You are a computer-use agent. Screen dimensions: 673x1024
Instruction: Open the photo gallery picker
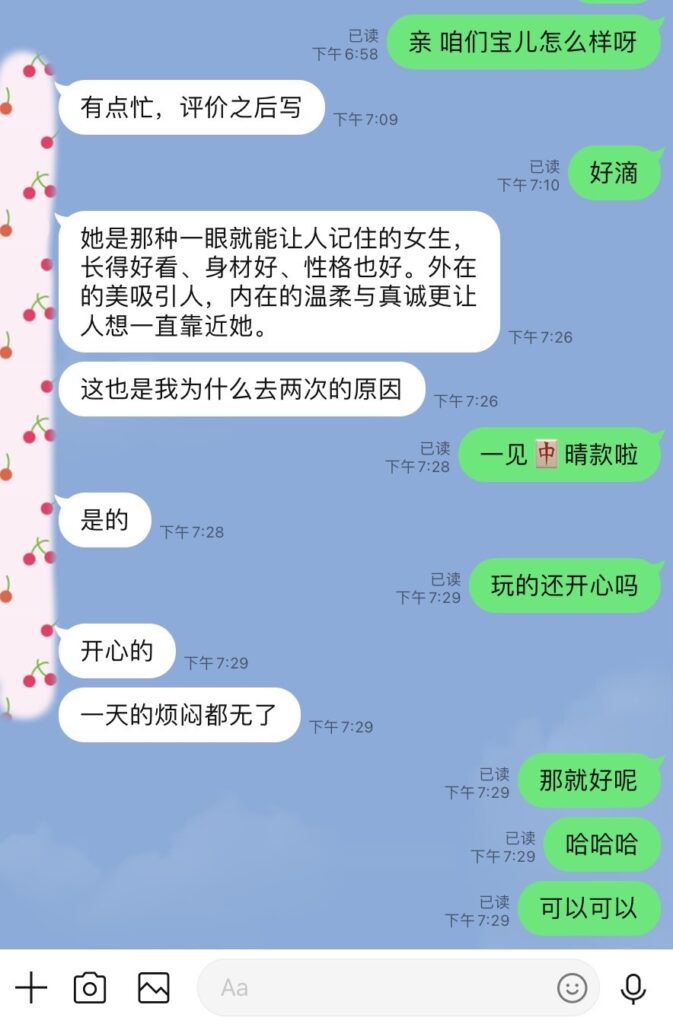pyautogui.click(x=154, y=988)
